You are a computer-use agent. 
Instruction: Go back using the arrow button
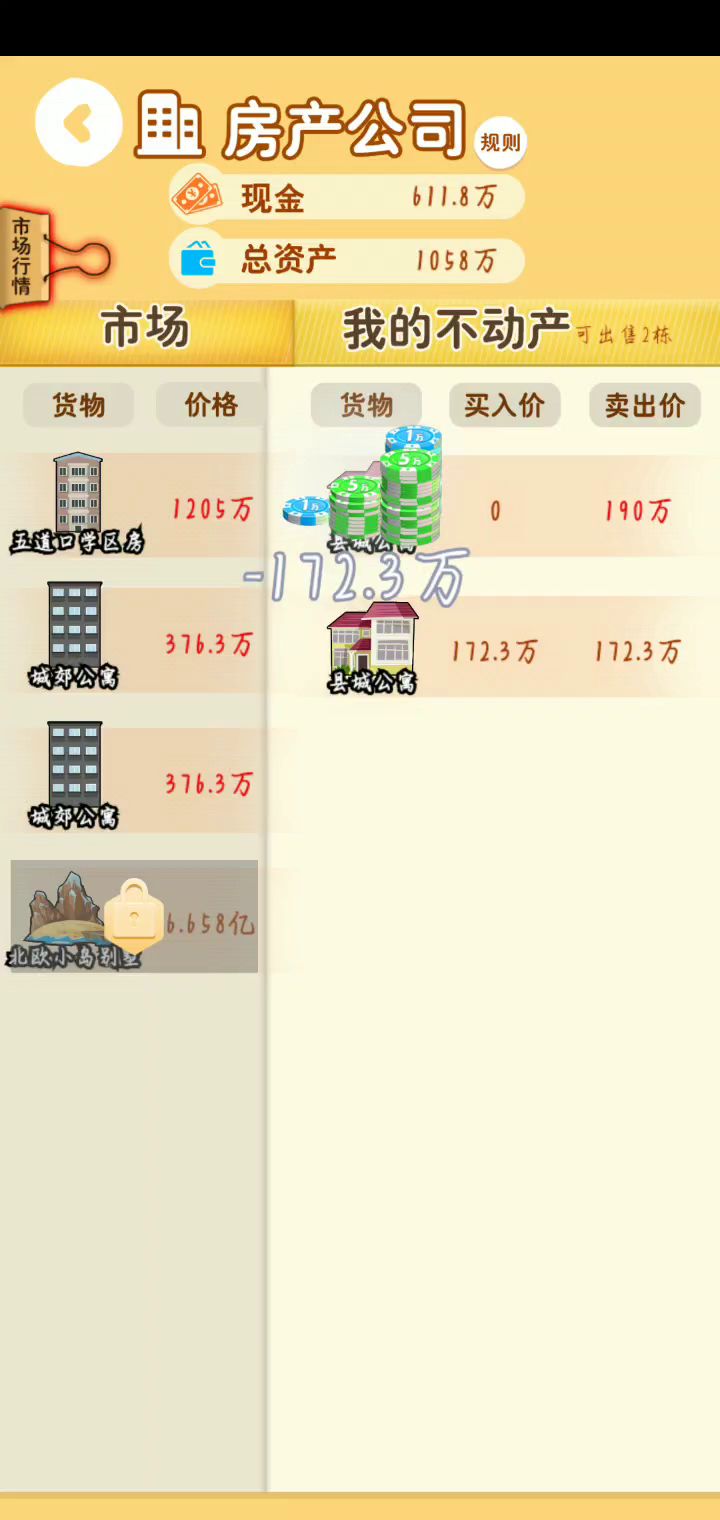coord(78,123)
